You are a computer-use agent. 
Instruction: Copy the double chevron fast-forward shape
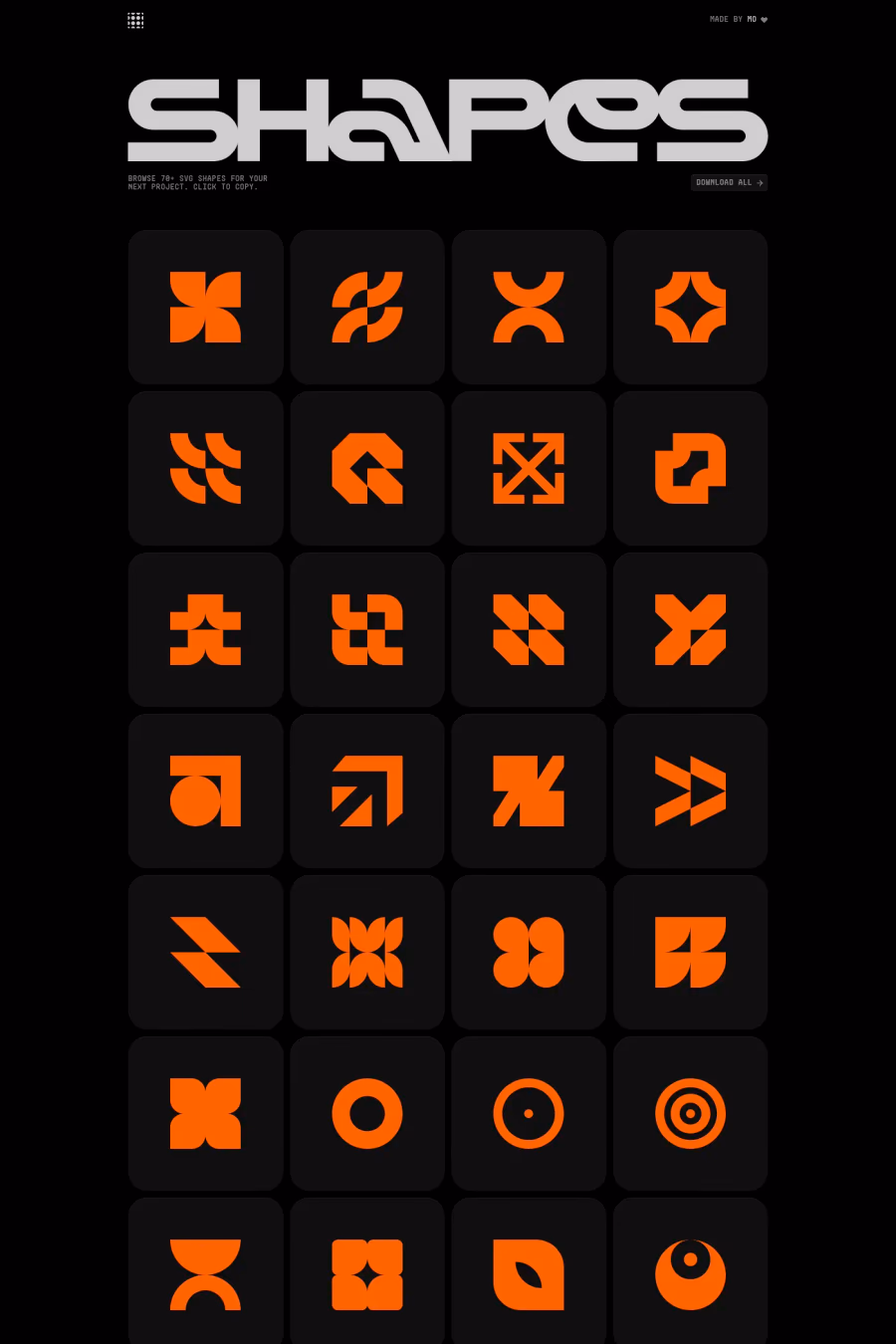(690, 790)
